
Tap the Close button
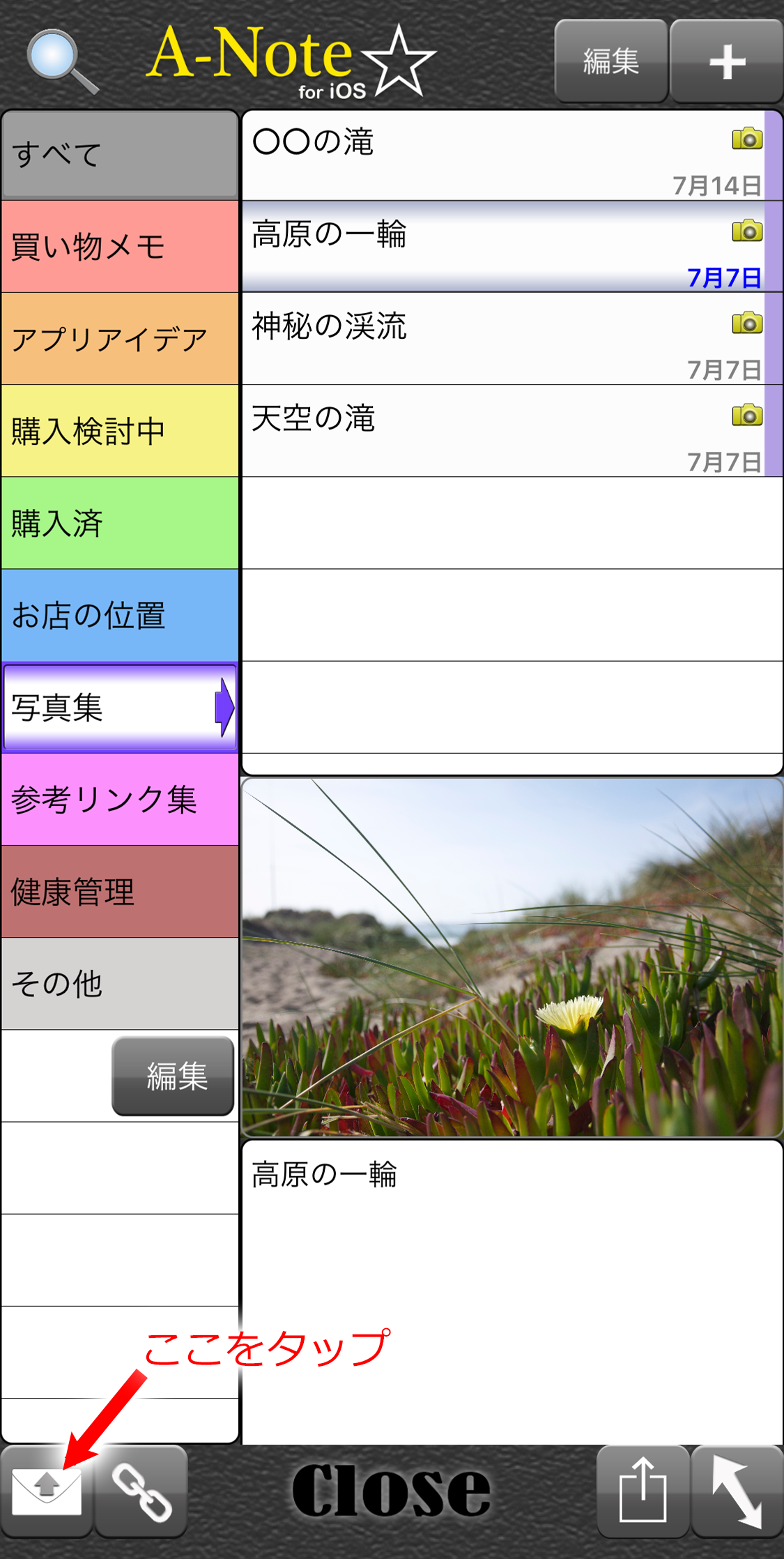[391, 1491]
